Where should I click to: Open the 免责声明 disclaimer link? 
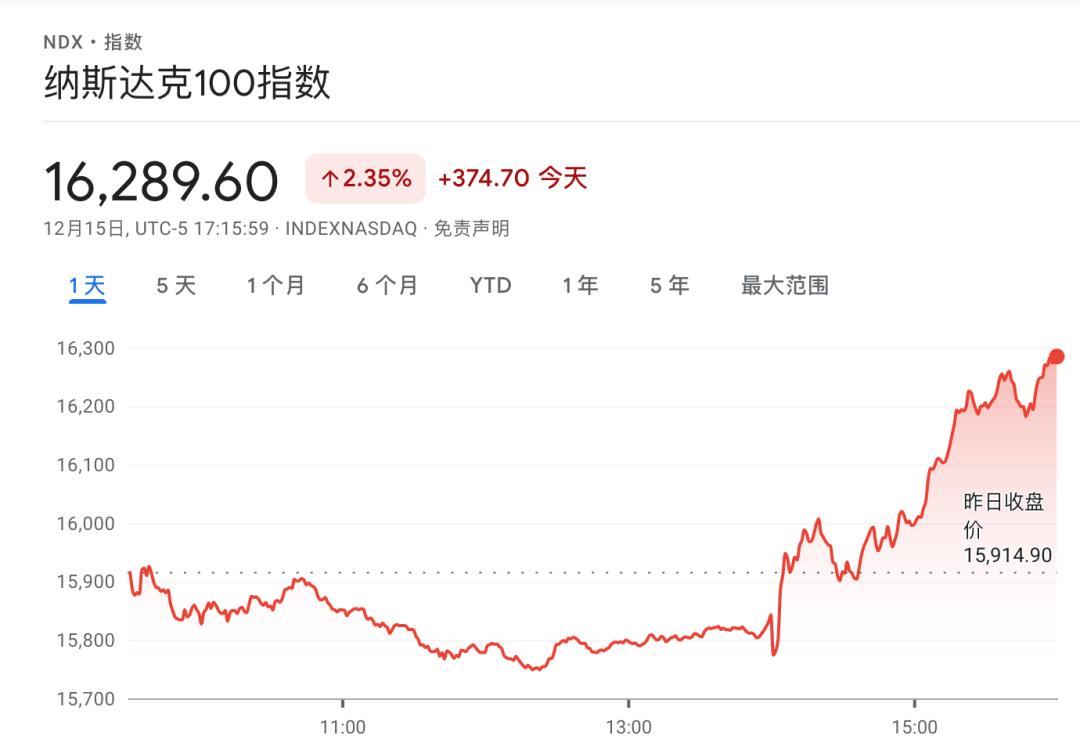pos(472,229)
